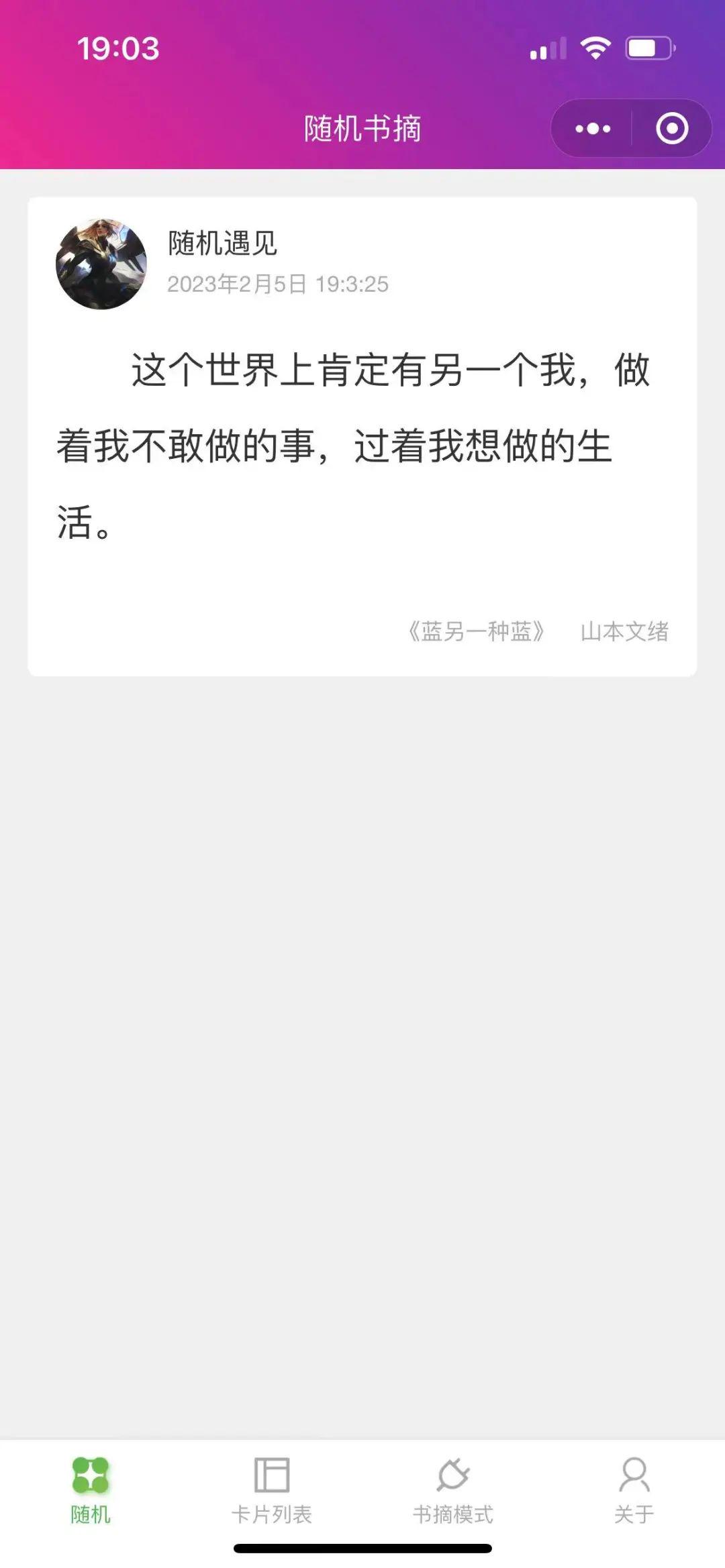Open the mini program three-dot menu
This screenshot has height=1568, width=725.
pyautogui.click(x=592, y=128)
